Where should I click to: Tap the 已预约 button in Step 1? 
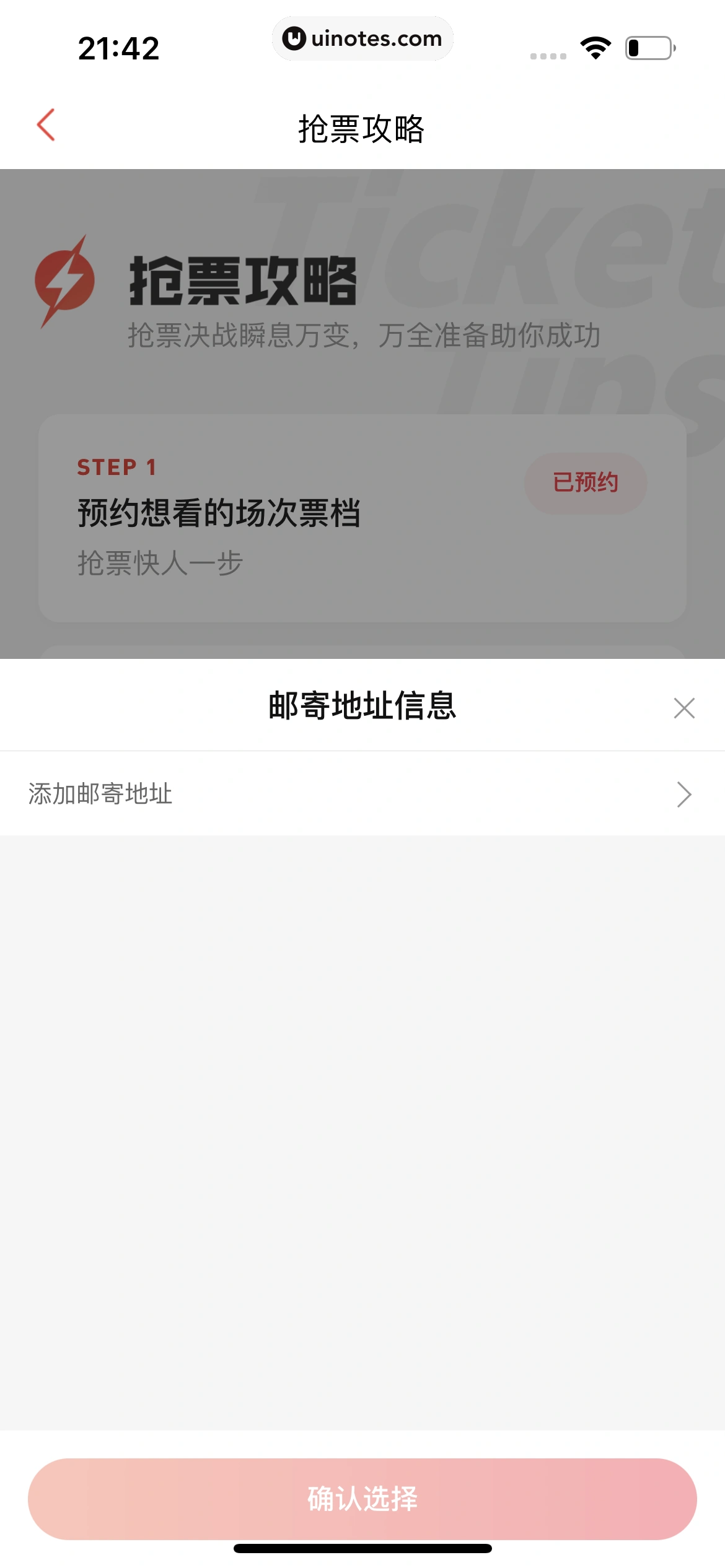586,483
